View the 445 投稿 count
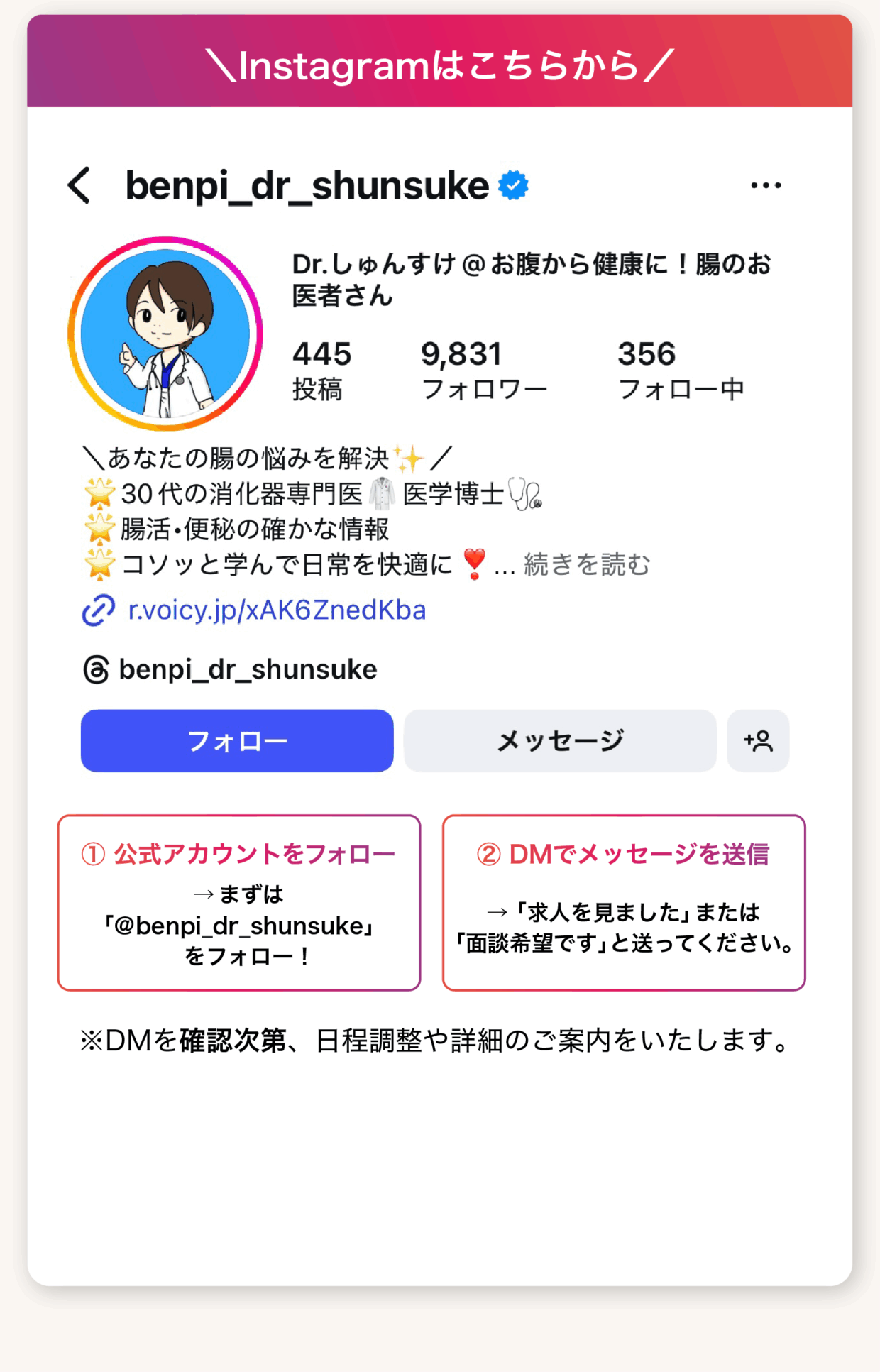The image size is (880, 1372). point(319,368)
